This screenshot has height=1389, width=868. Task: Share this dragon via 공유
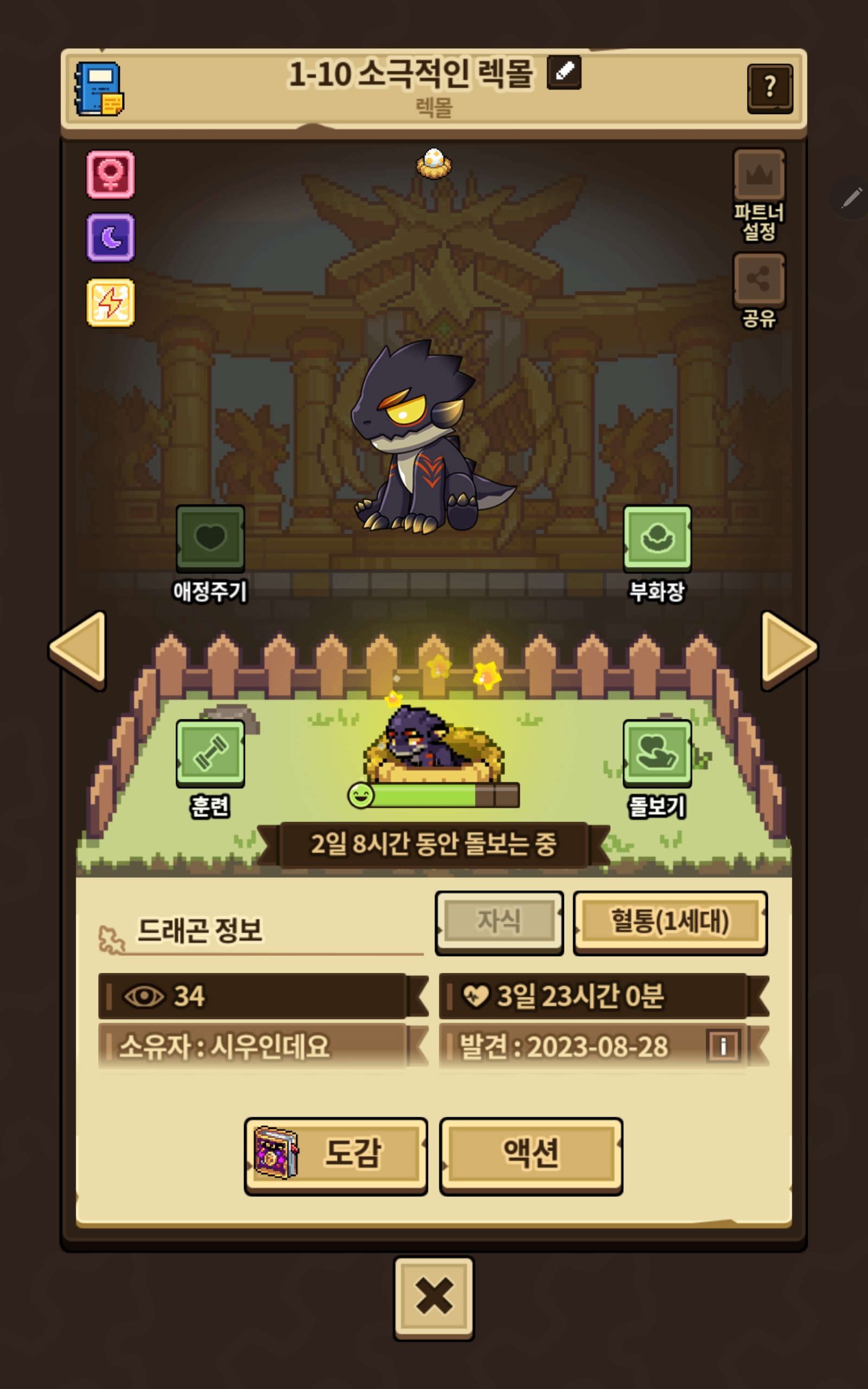pos(759,281)
